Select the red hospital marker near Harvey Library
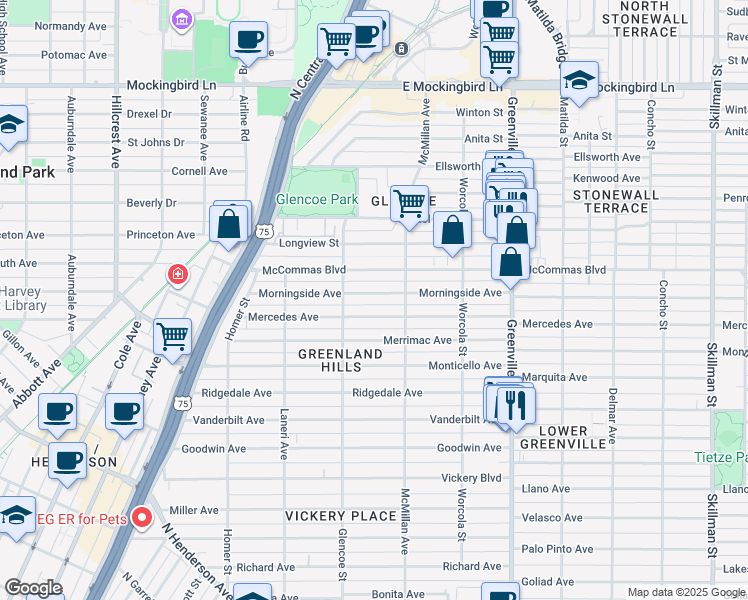 [x=178, y=274]
